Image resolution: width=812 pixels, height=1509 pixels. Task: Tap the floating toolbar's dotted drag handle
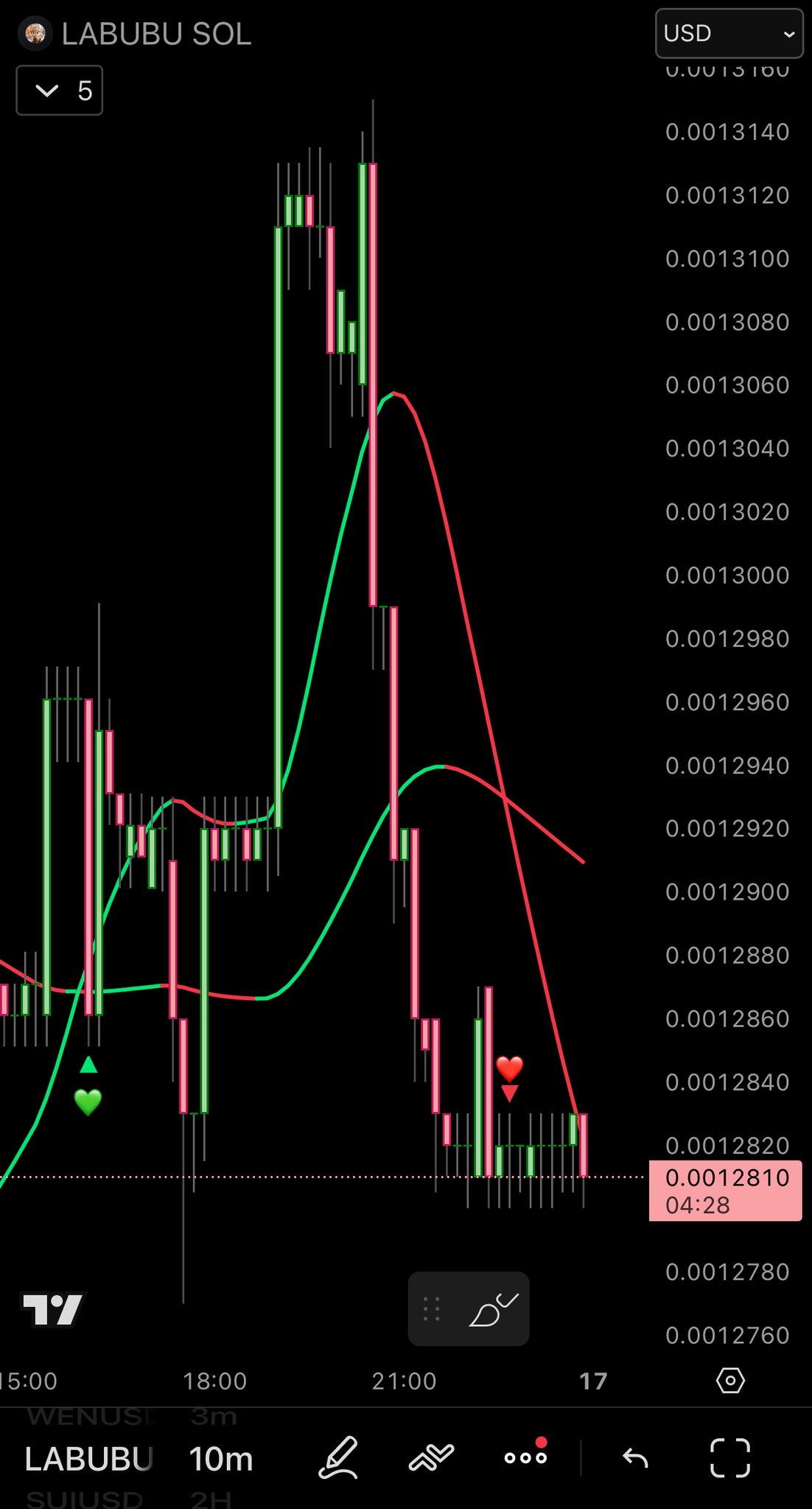[432, 1309]
